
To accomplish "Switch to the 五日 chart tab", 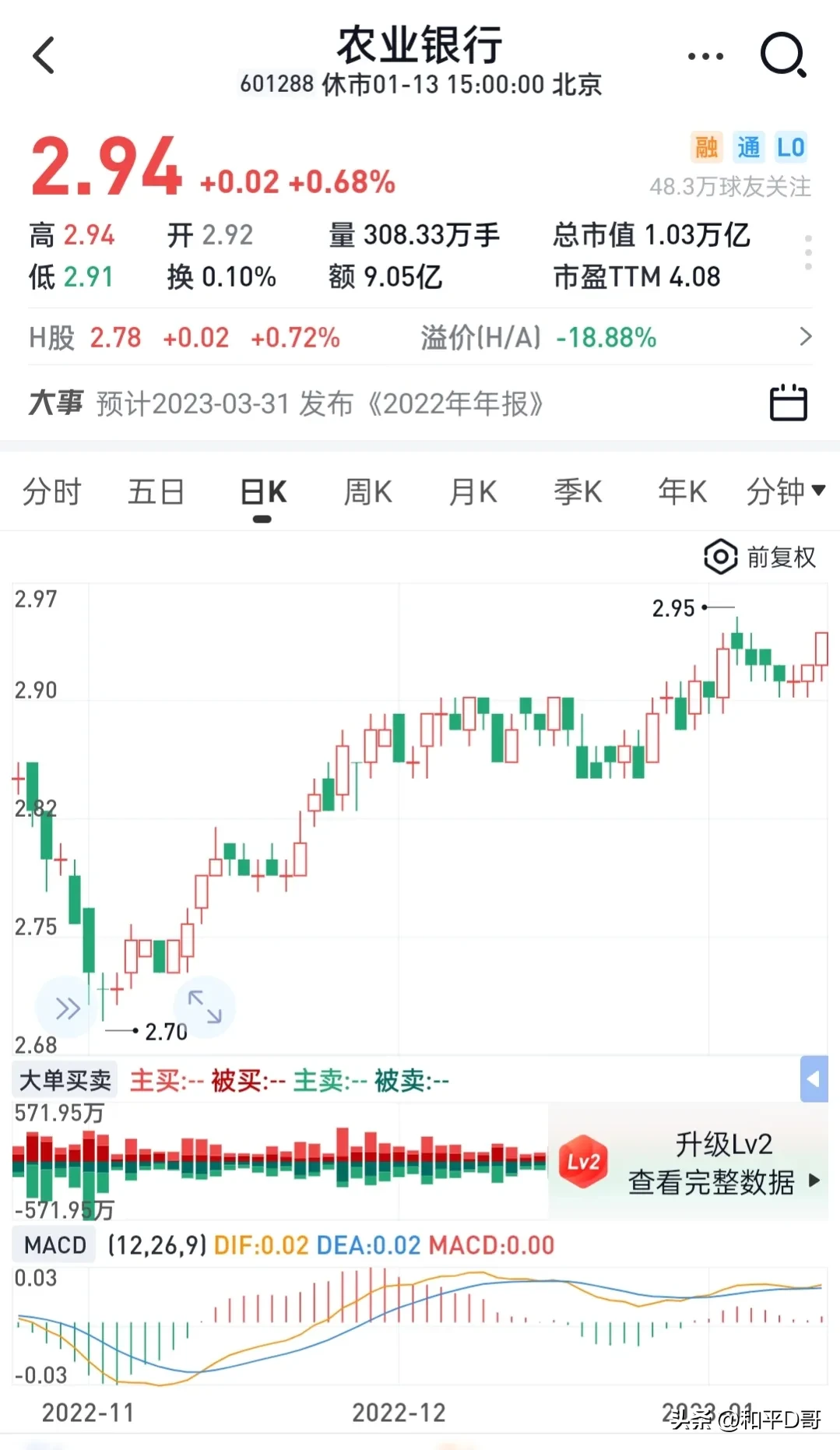I will point(156,491).
